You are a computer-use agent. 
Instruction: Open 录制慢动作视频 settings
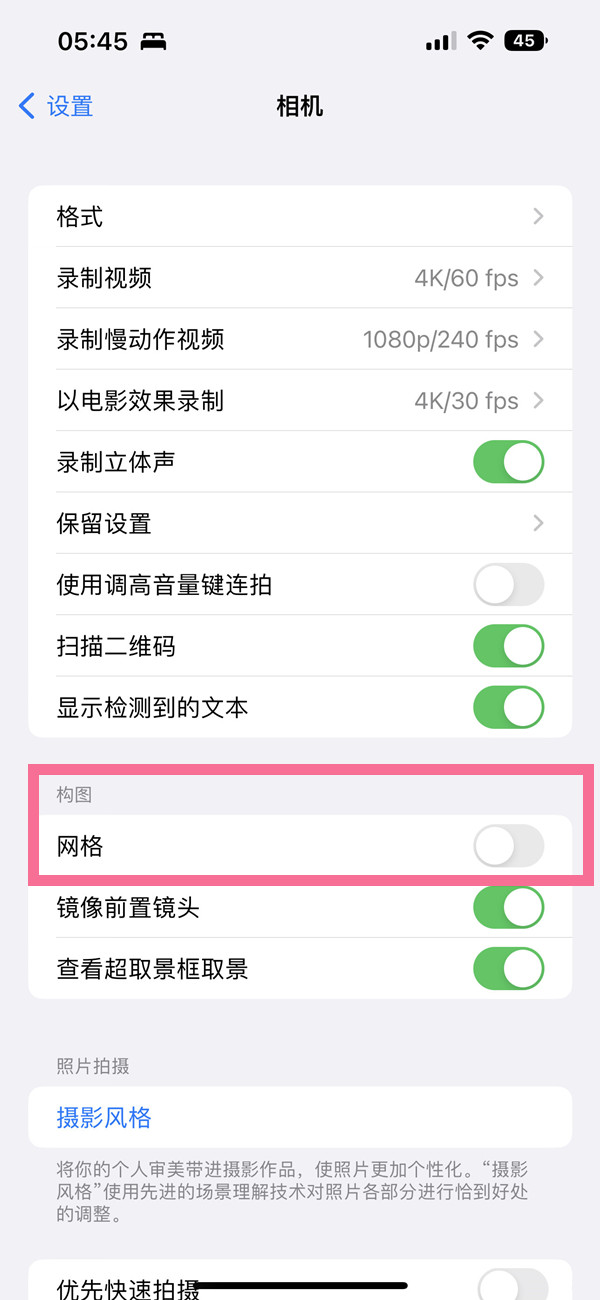(x=300, y=339)
